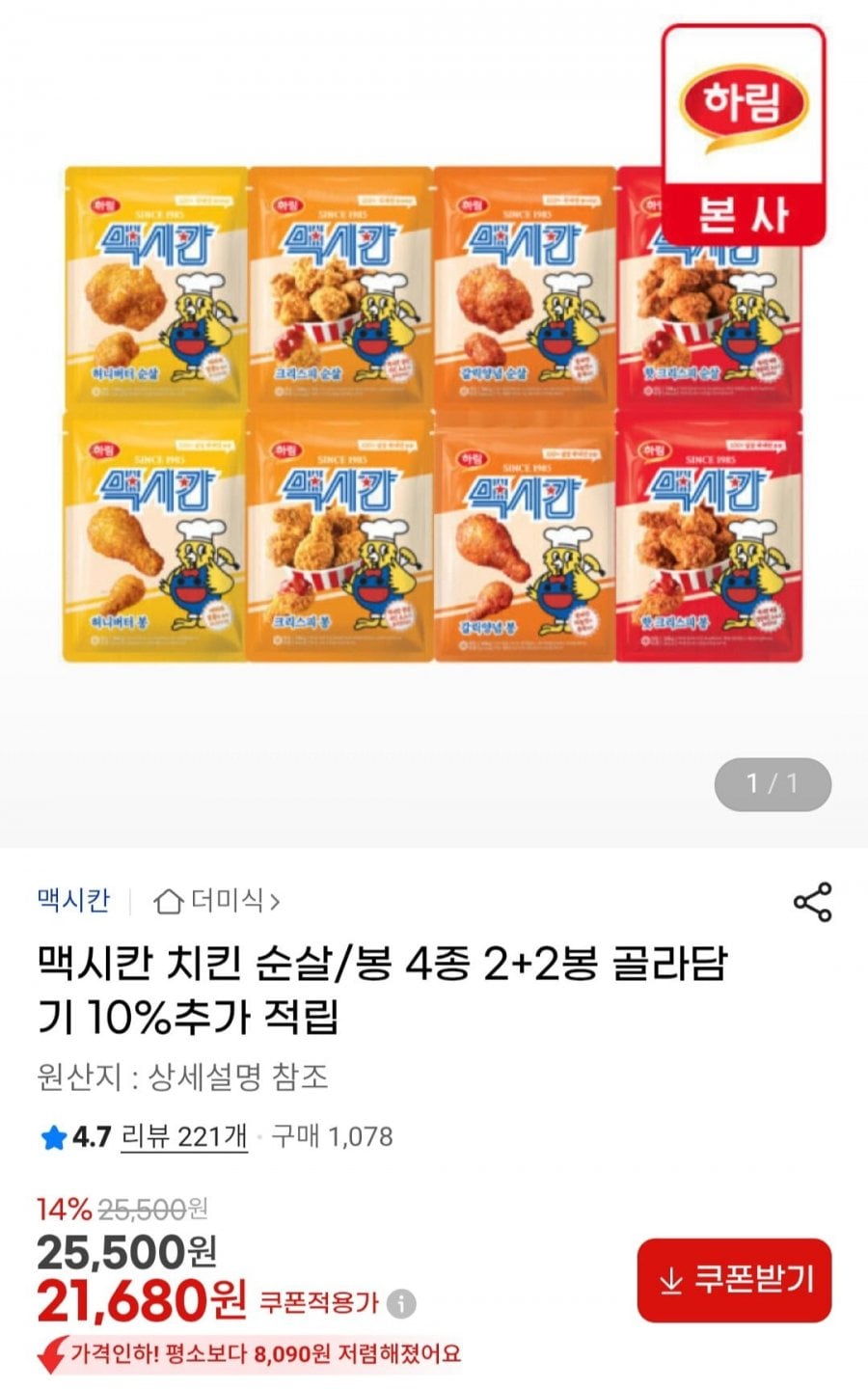The width and height of the screenshot is (868, 1389).
Task: Open the 맥시칸 chicken product image
Action: point(433,415)
